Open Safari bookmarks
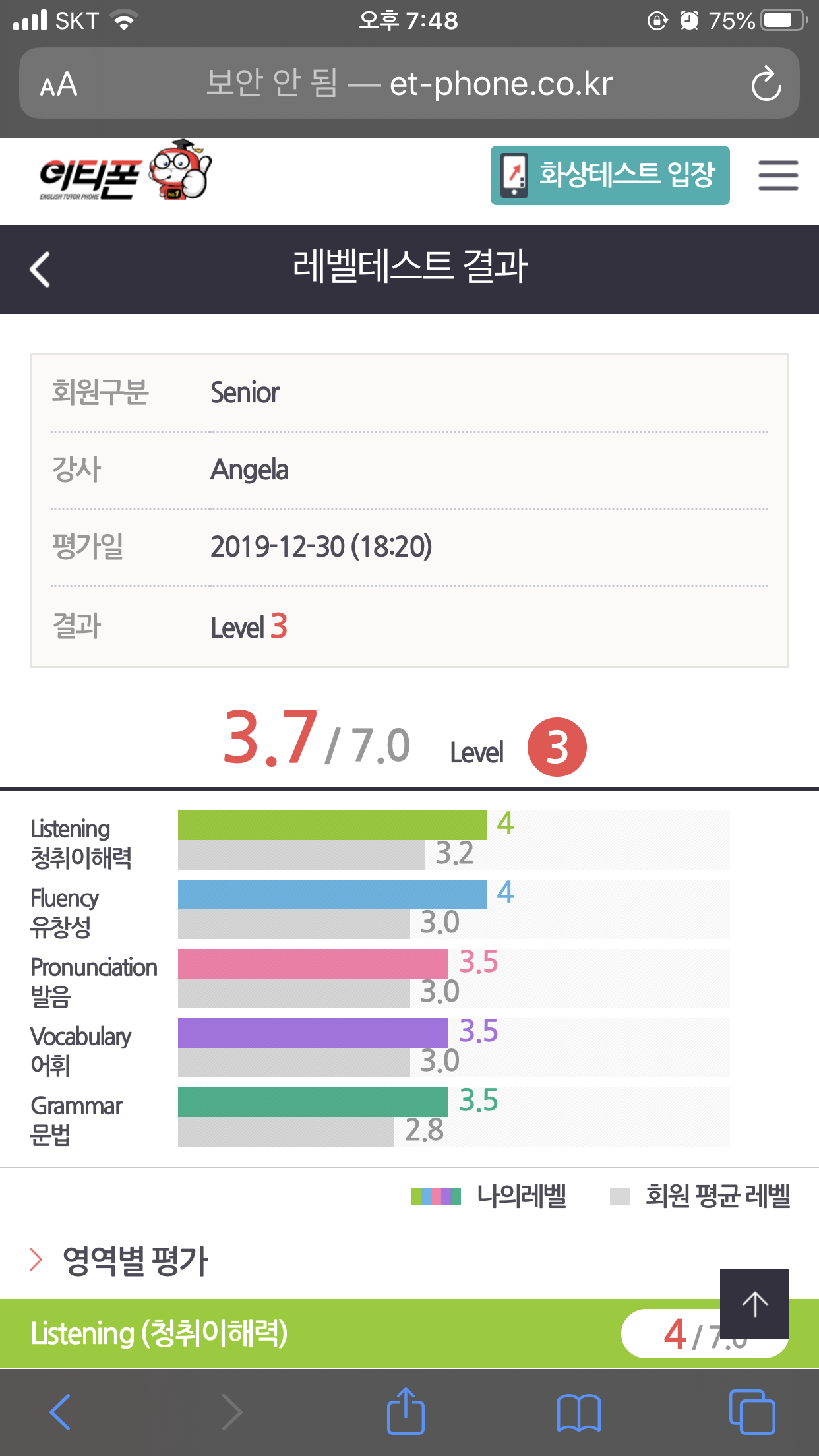 [x=578, y=1412]
